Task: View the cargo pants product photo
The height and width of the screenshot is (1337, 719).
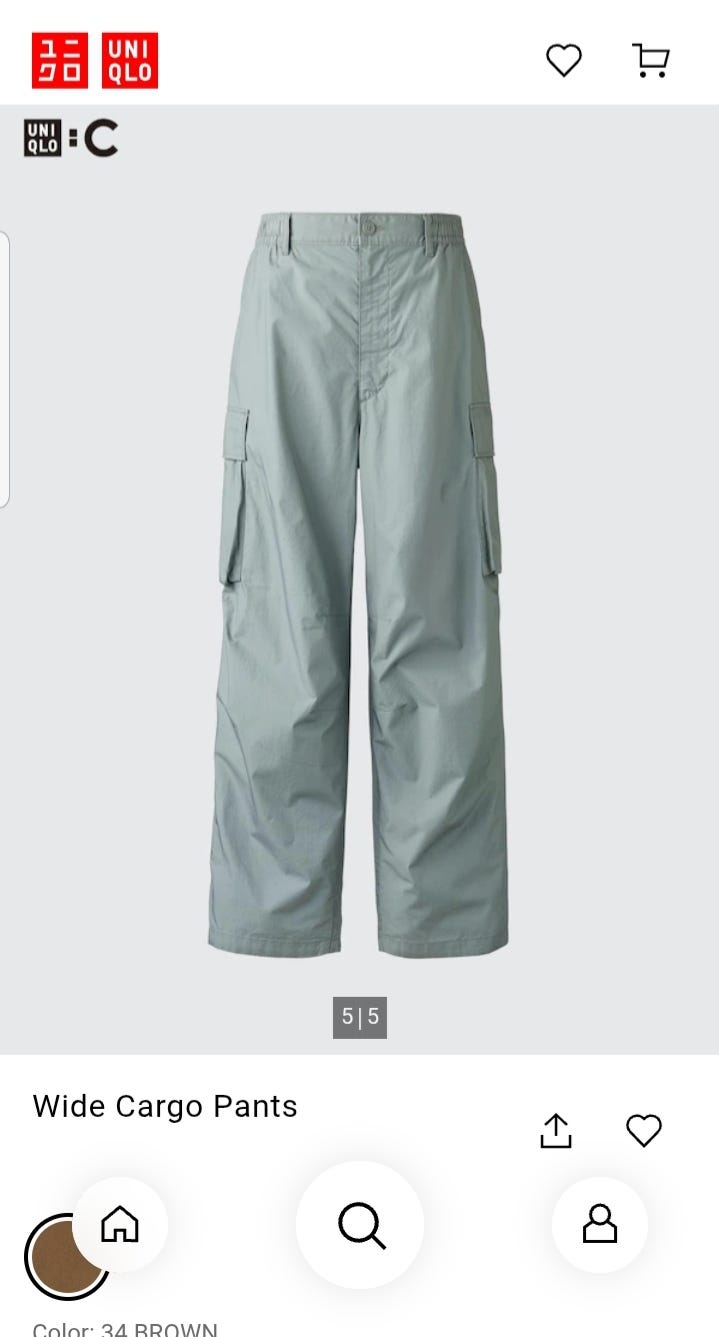Action: pos(359,580)
